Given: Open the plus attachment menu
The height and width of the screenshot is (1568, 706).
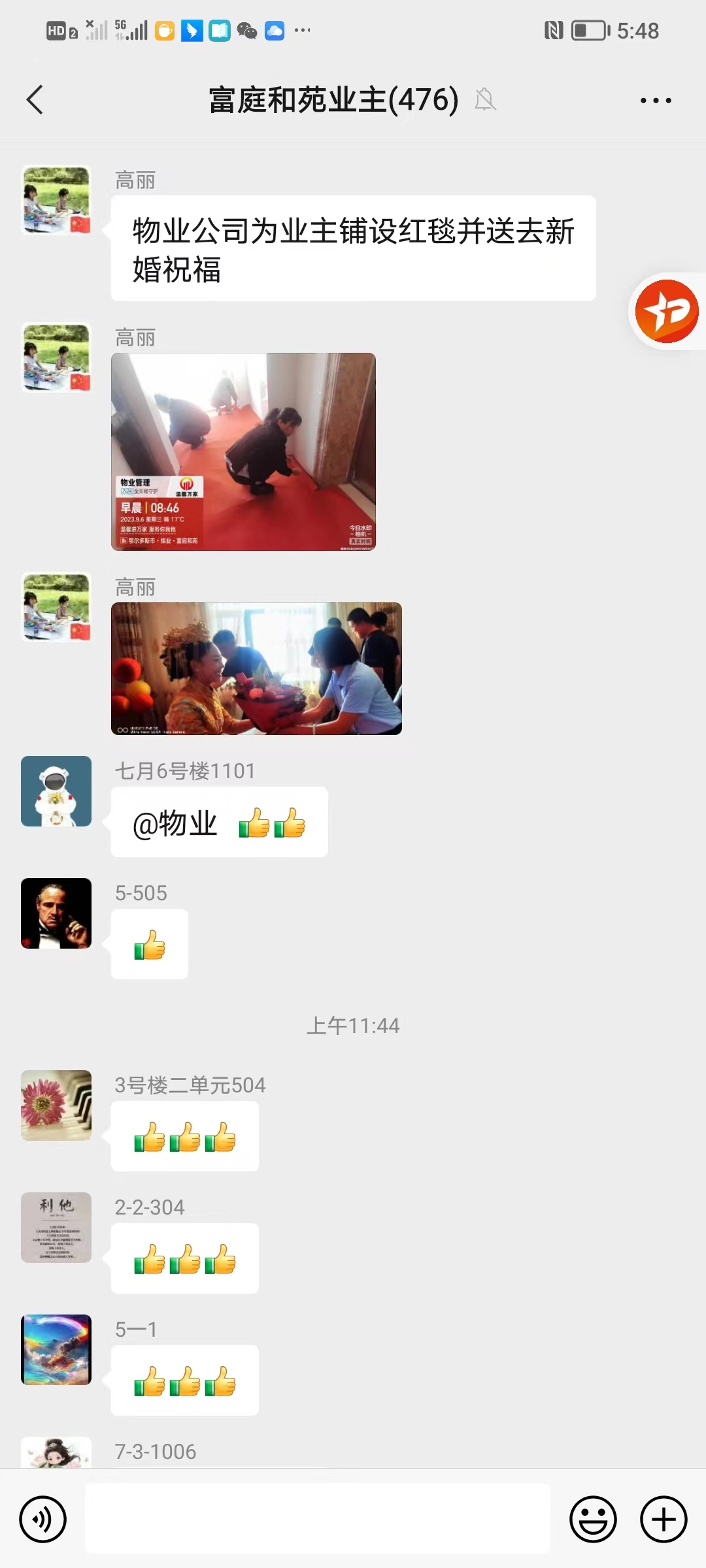Looking at the screenshot, I should tap(663, 1519).
